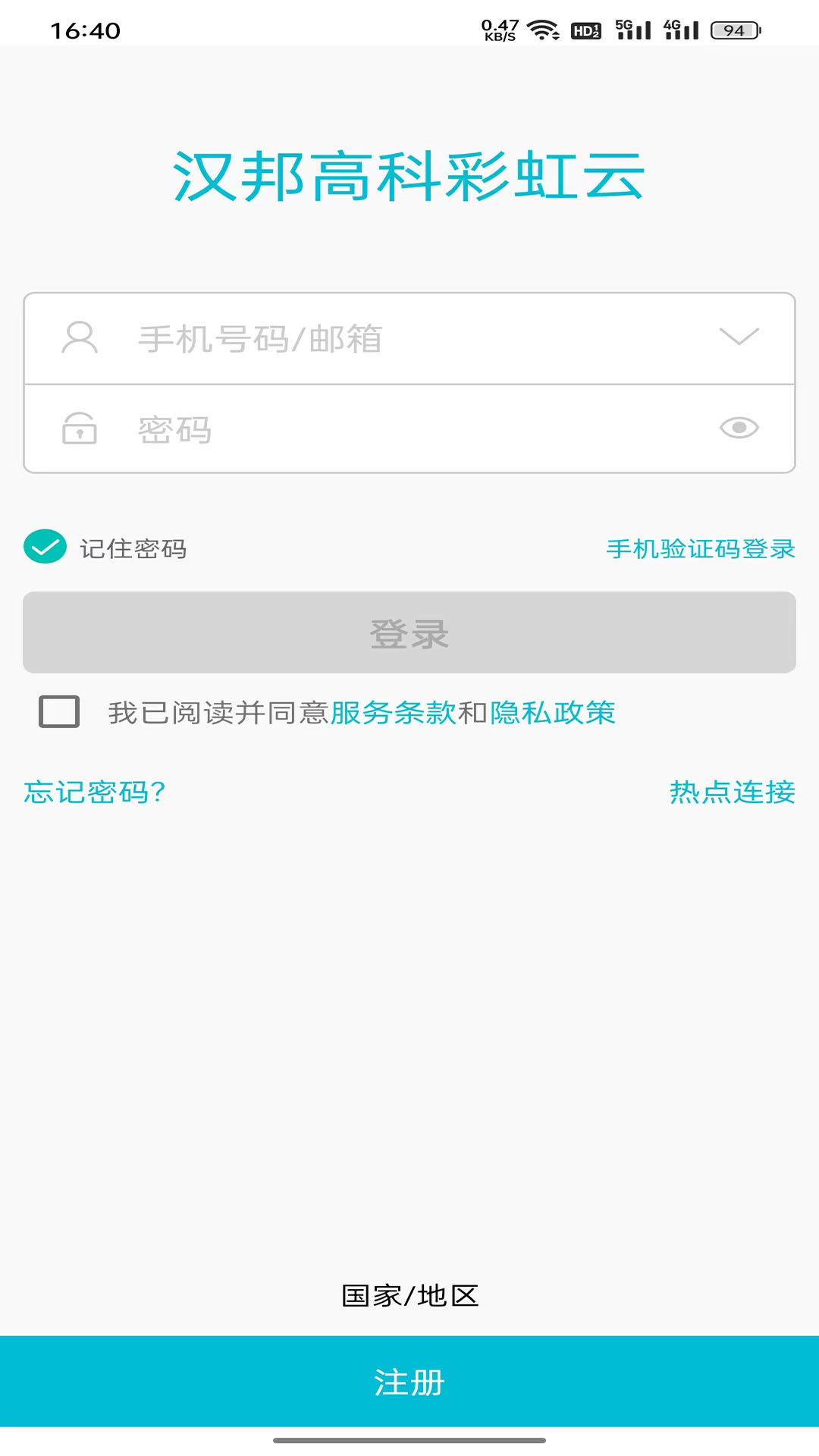
Task: Click the padlock icon beside the password field
Action: pyautogui.click(x=80, y=429)
